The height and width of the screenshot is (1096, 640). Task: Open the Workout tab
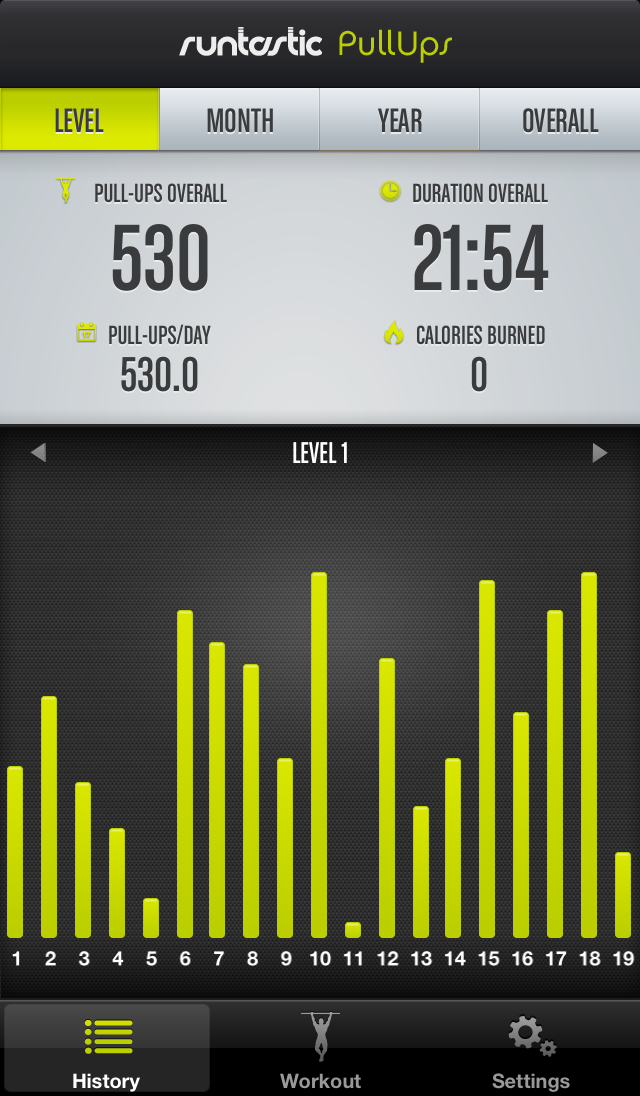tap(320, 1049)
